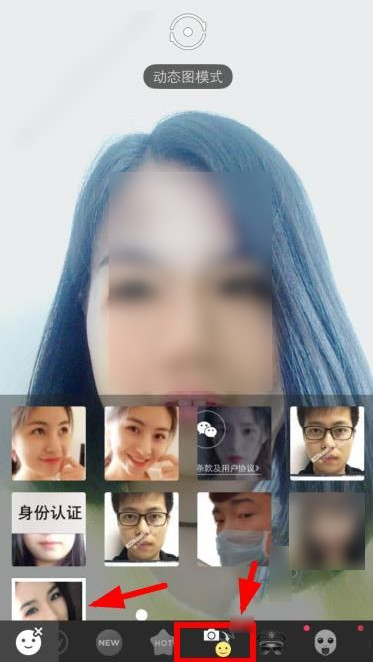
Task: Remove the face effect with the smiley-X icon
Action: 29,642
